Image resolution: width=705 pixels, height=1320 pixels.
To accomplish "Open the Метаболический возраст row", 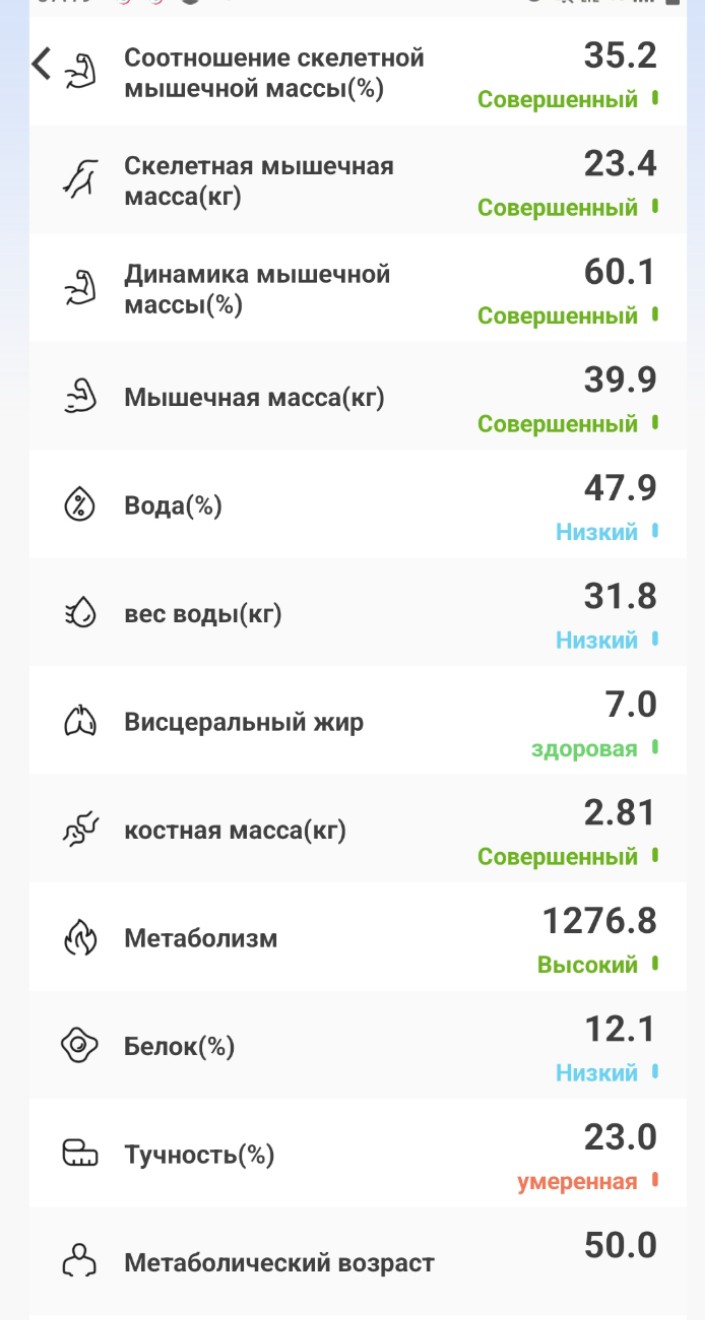I will (x=356, y=1262).
